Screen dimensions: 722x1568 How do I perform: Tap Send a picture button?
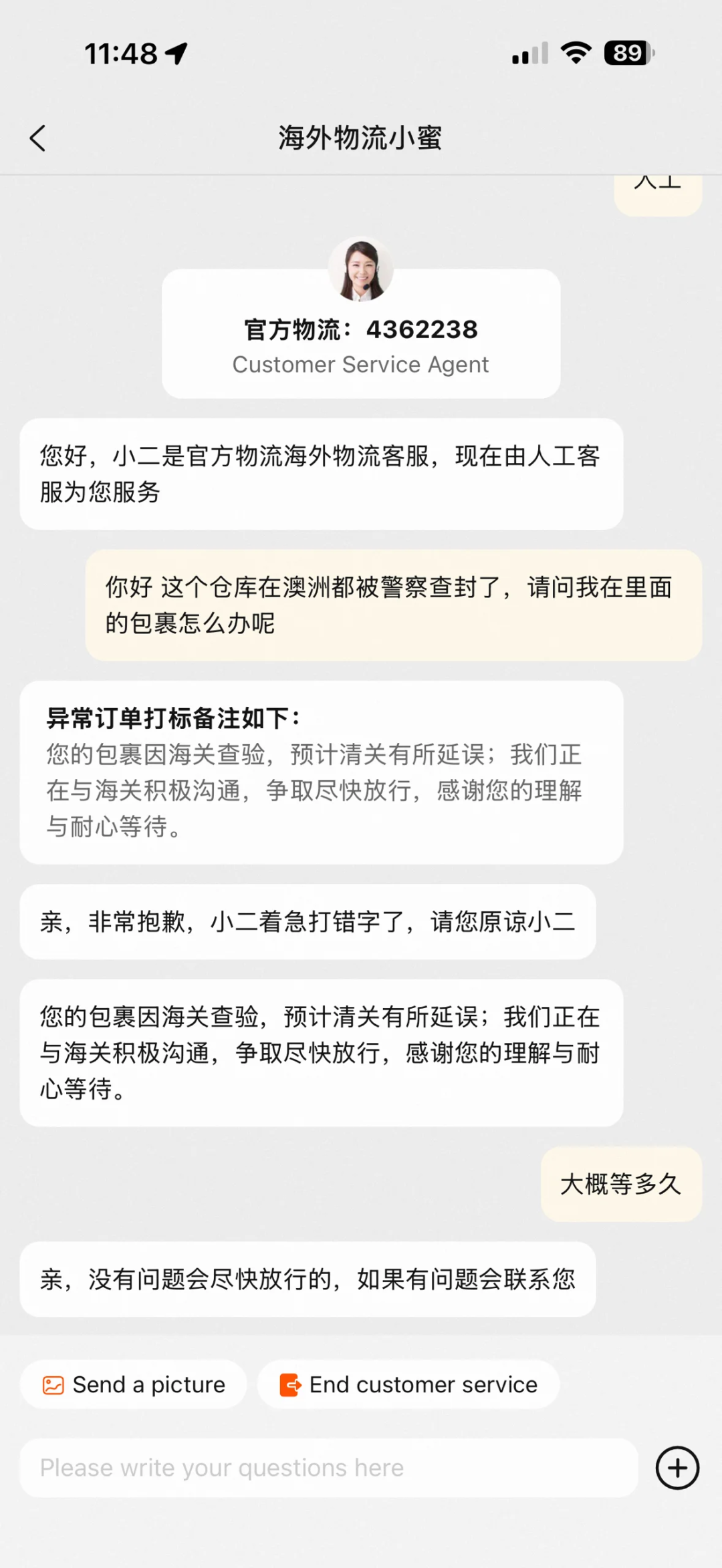pos(134,1385)
